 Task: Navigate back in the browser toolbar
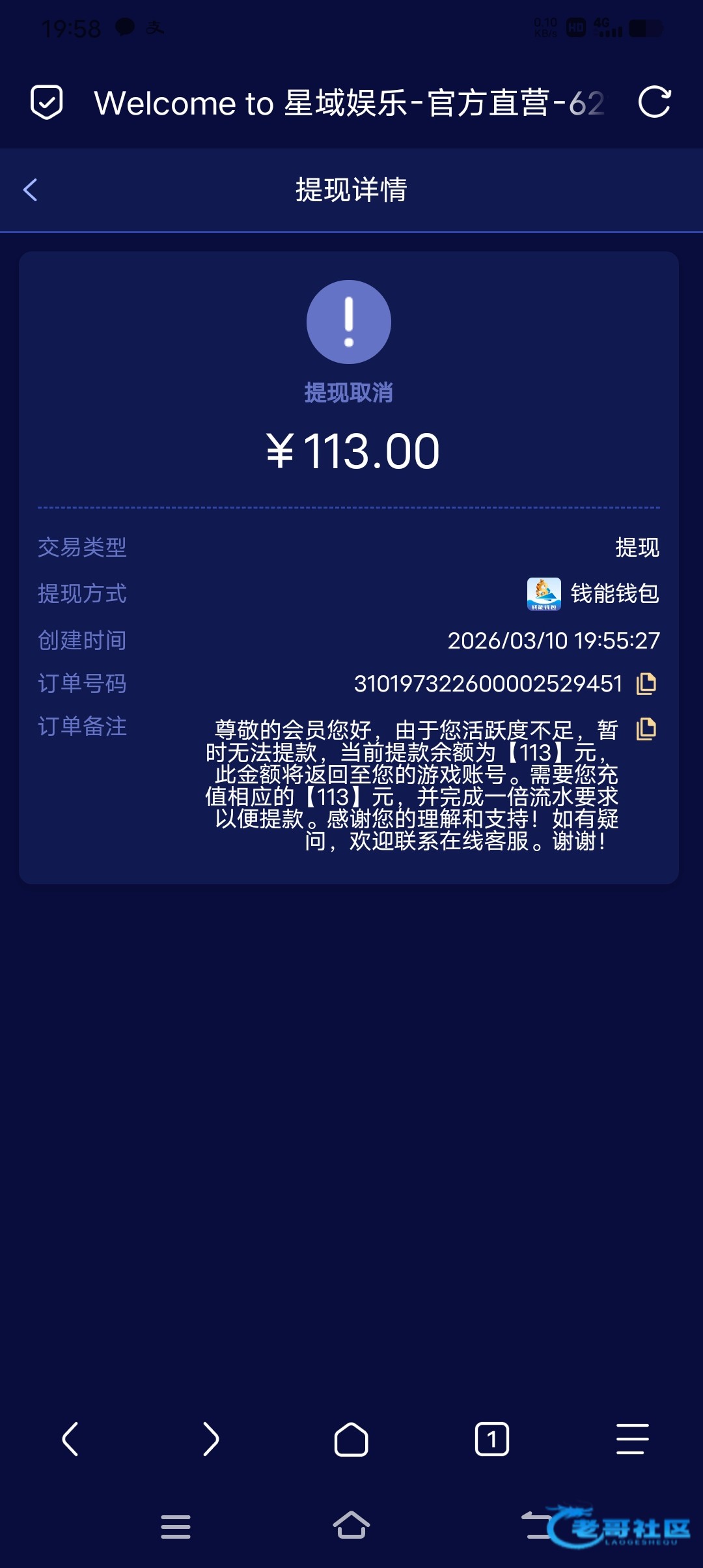coord(70,1438)
